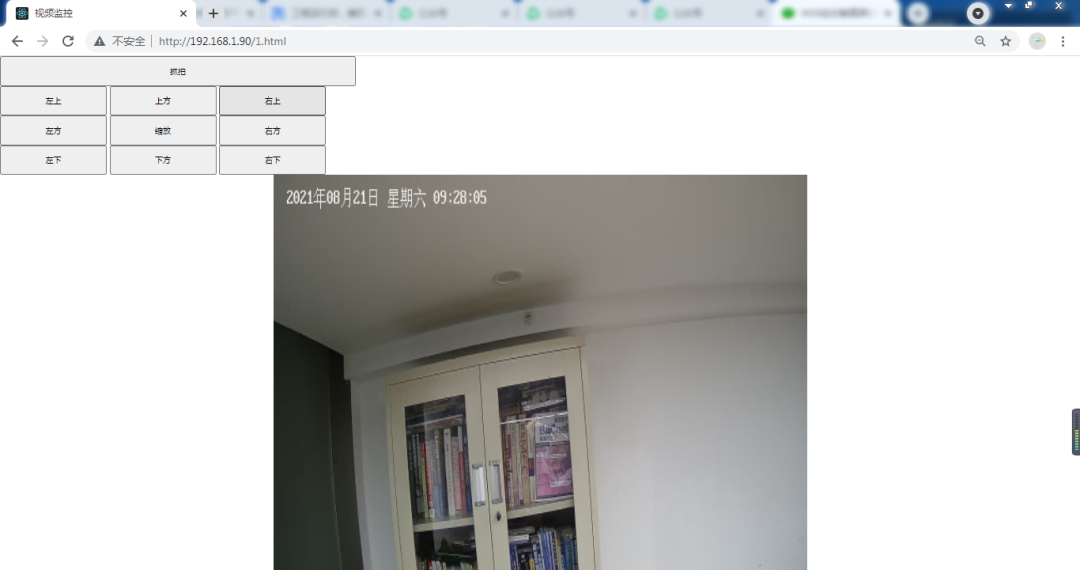This screenshot has width=1080, height=570.
Task: Open the browser's three-dot menu
Action: tap(1063, 41)
